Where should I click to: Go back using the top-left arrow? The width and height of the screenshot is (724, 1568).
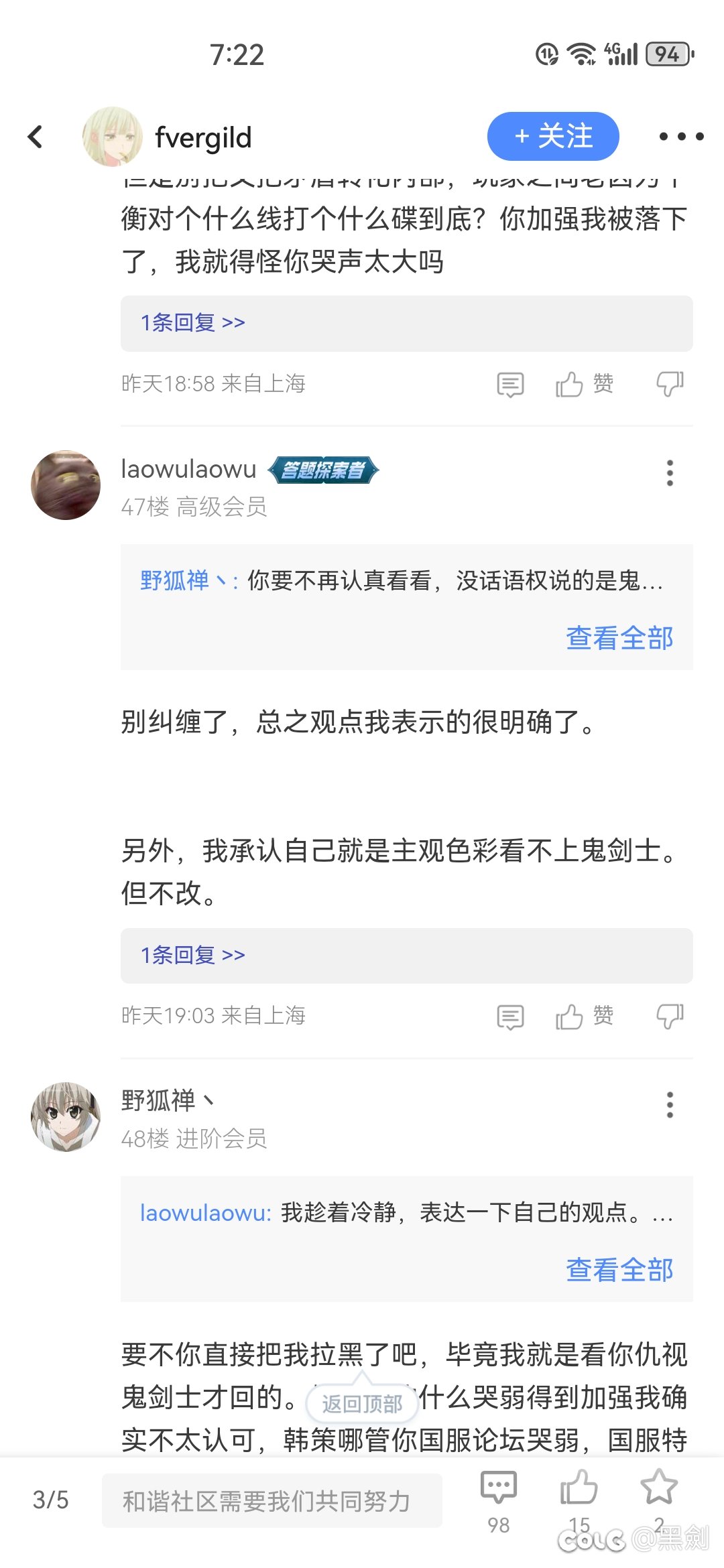(36, 137)
